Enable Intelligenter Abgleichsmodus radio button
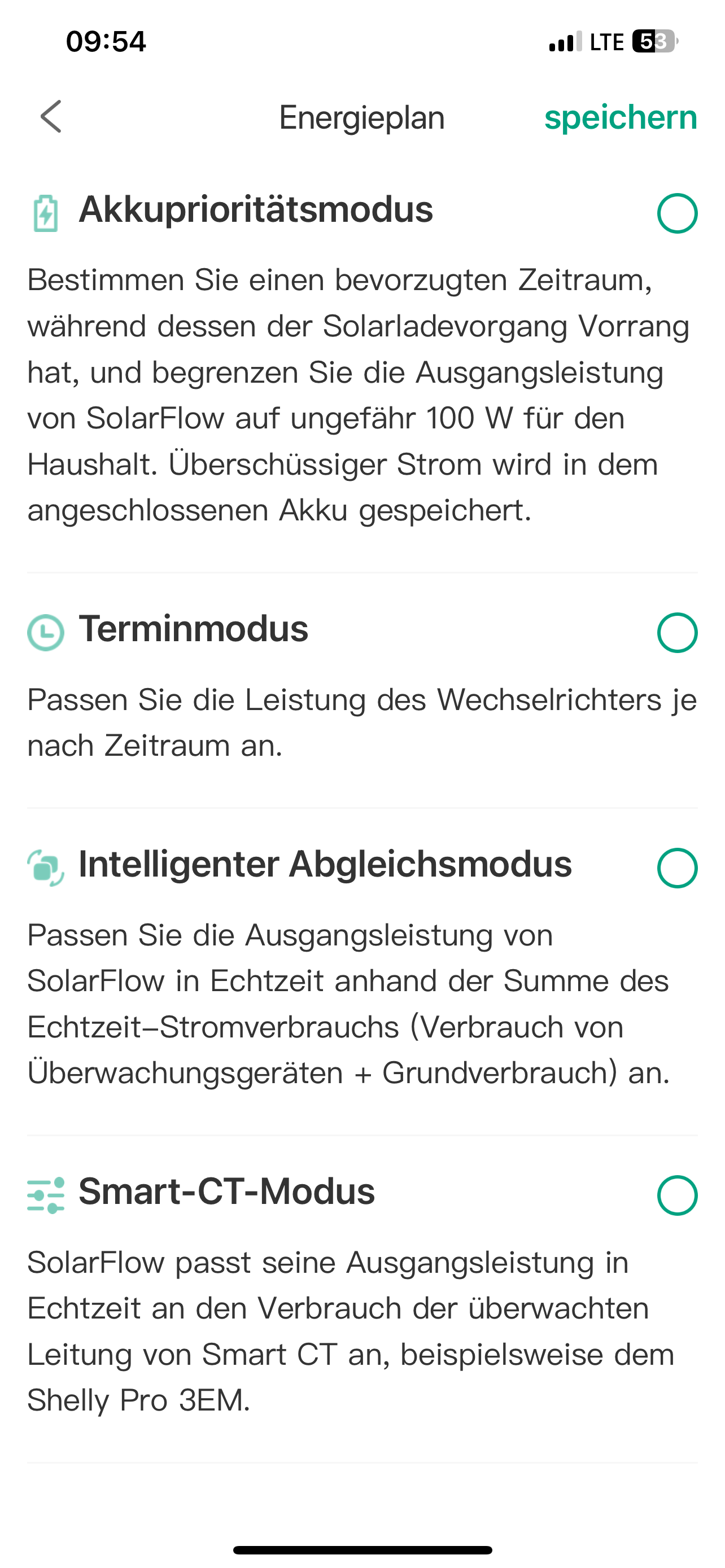725x1568 pixels. [x=677, y=868]
